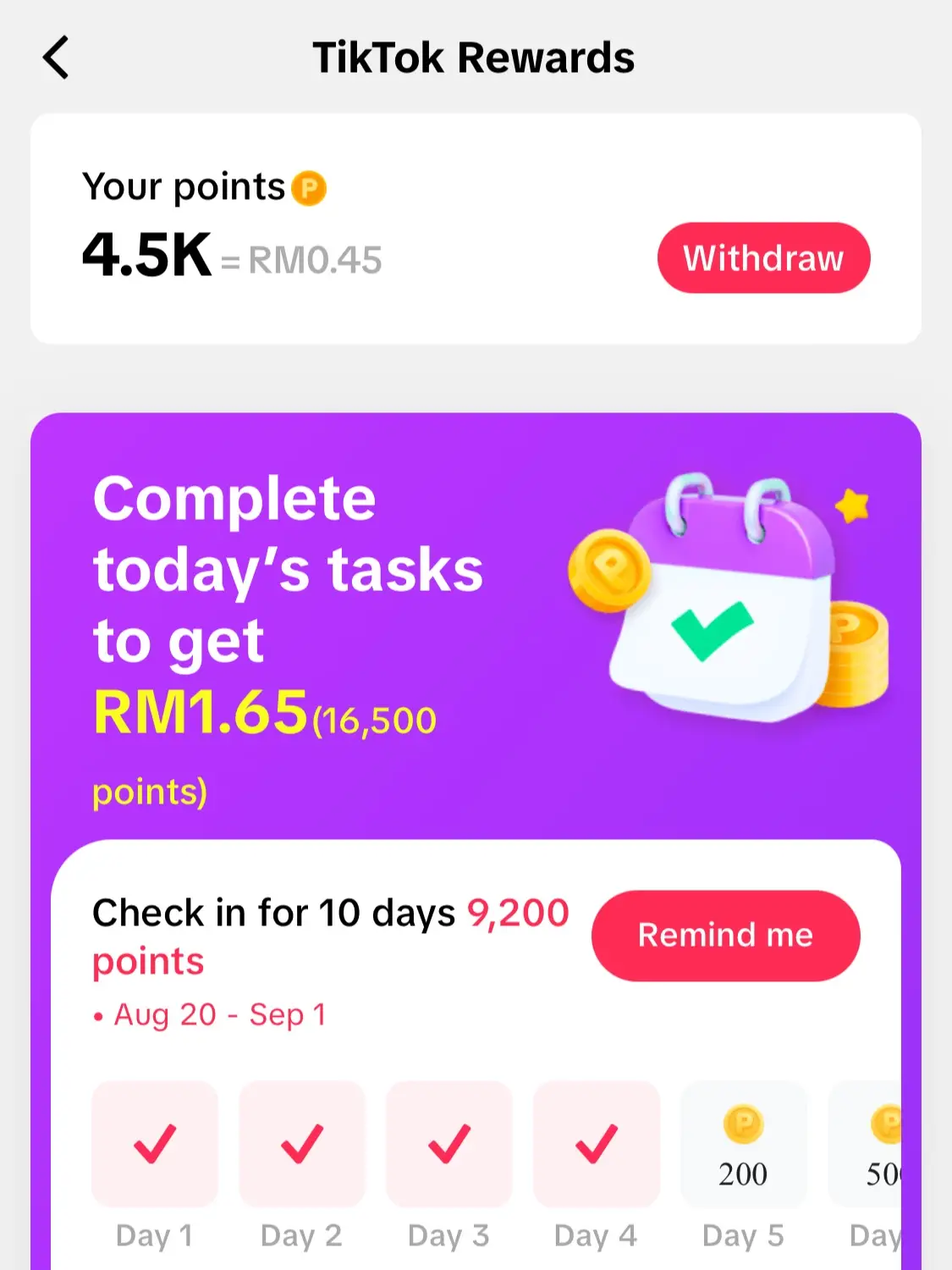Tap Remind me for check-in

[725, 936]
